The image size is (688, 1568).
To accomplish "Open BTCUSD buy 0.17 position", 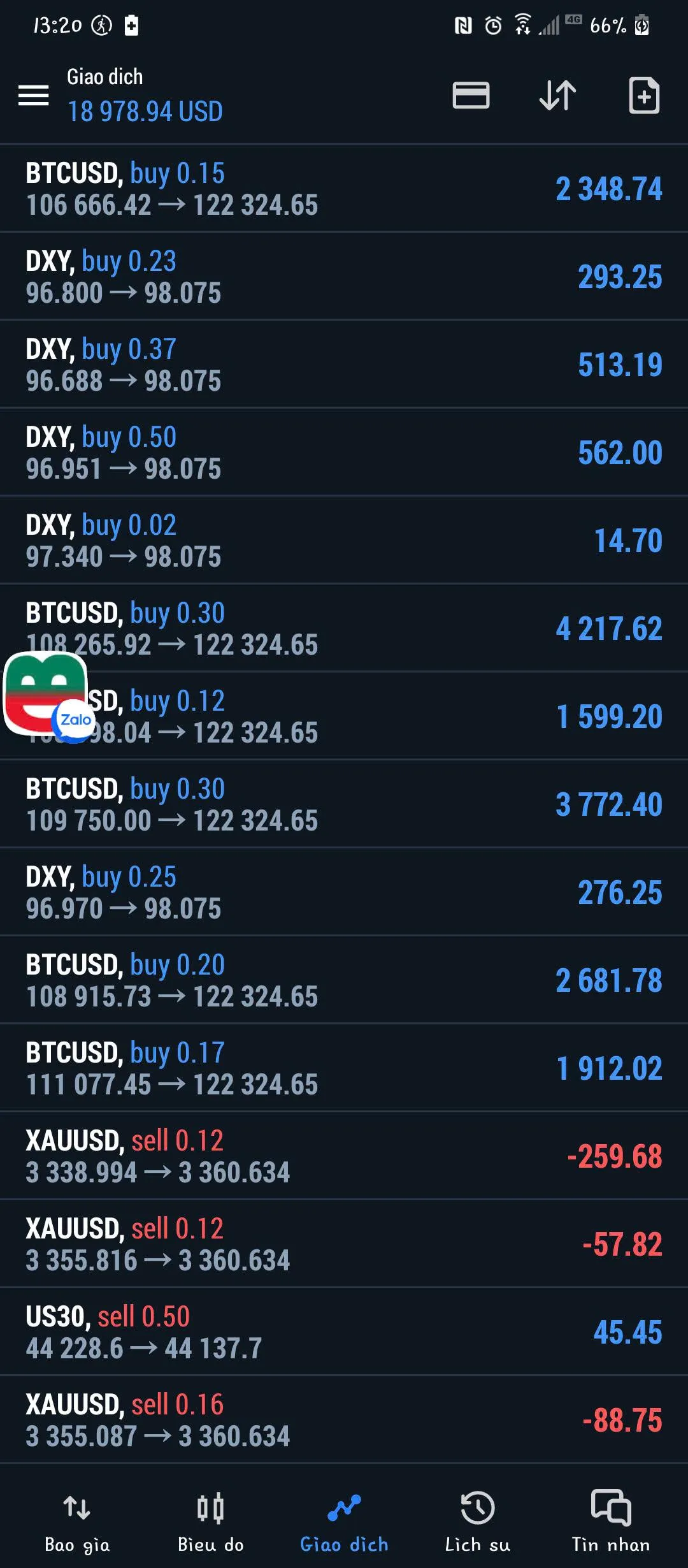I will (x=344, y=1068).
